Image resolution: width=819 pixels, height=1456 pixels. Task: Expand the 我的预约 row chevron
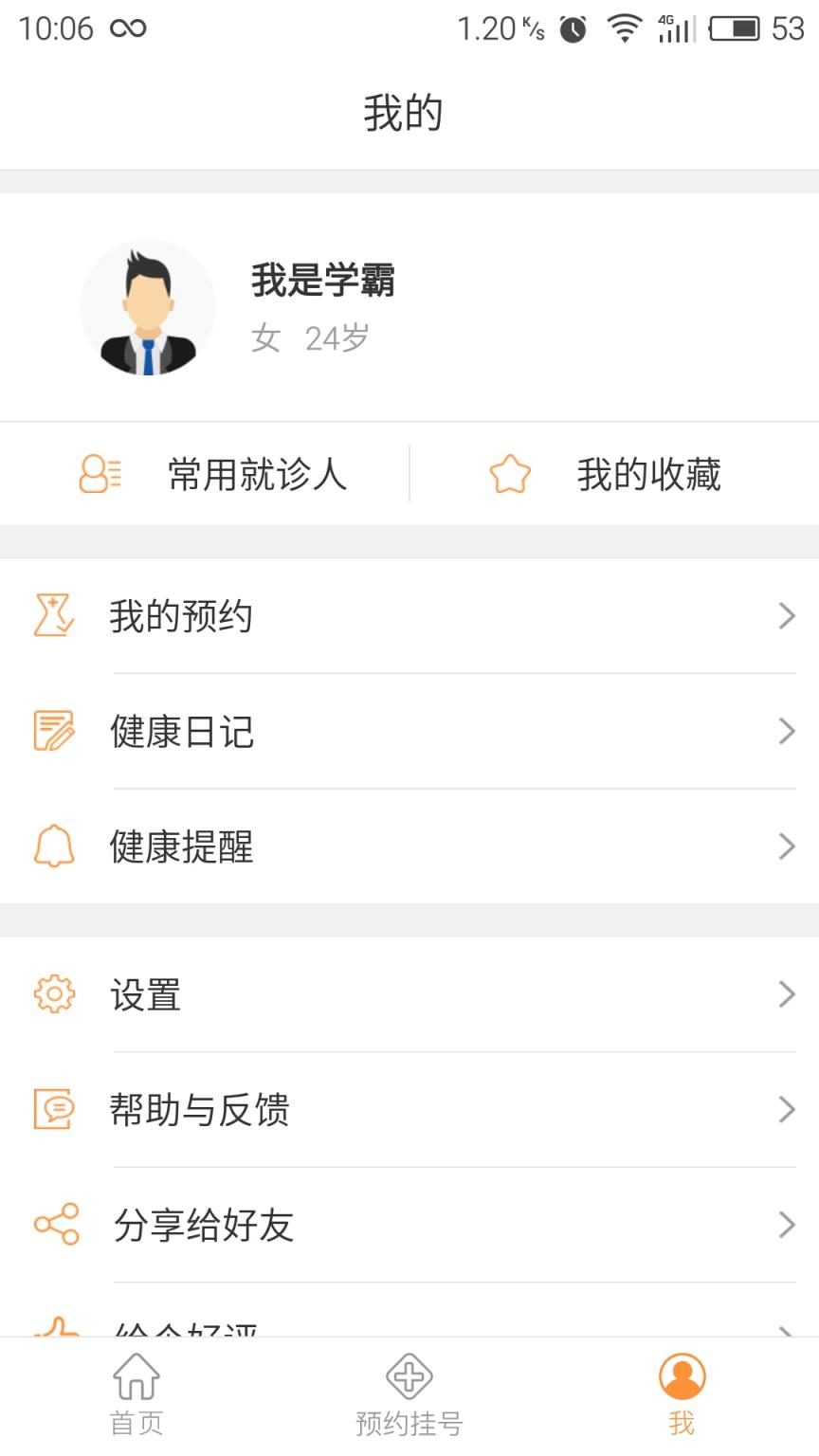(x=787, y=616)
